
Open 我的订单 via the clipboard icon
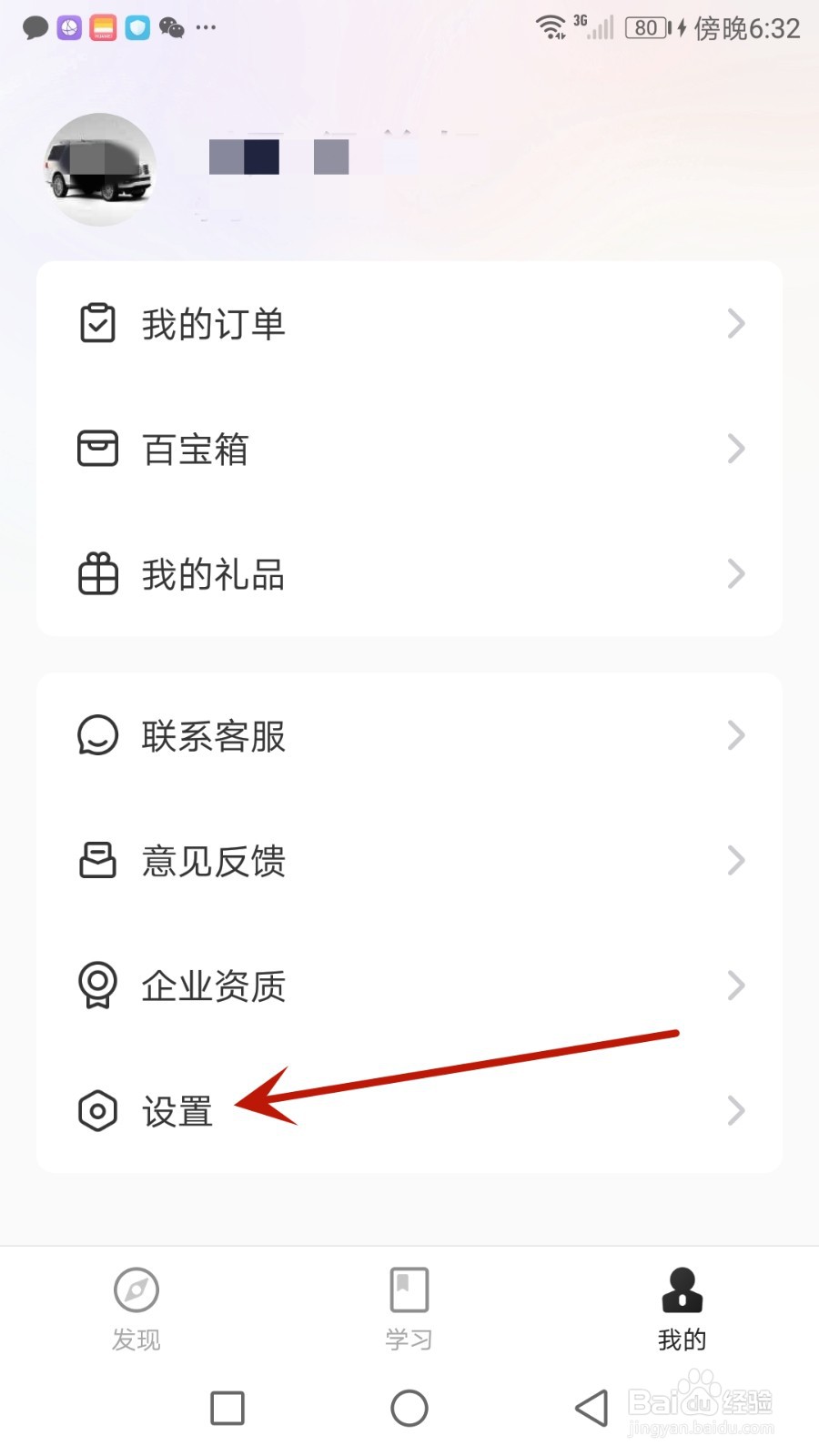96,322
